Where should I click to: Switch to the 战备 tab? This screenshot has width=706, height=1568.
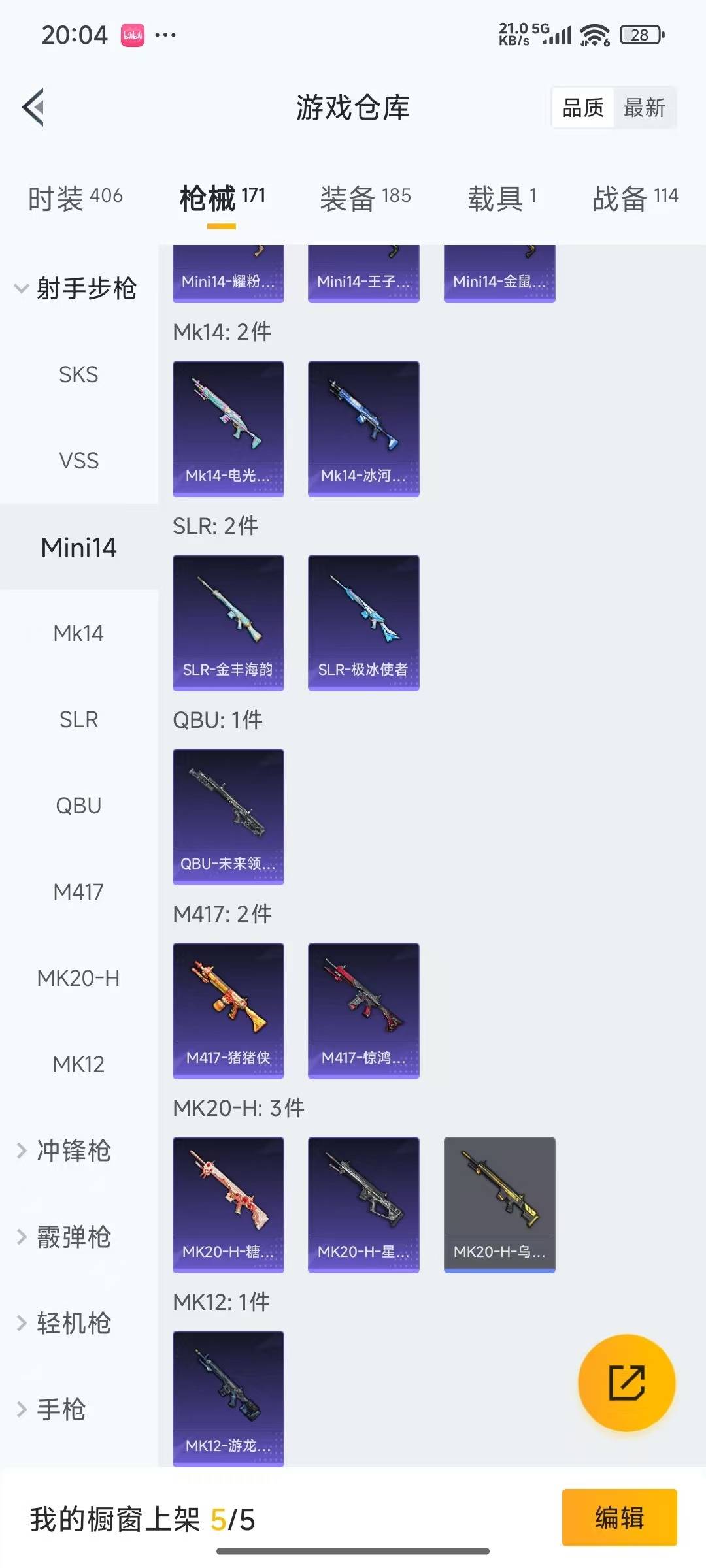(x=634, y=197)
